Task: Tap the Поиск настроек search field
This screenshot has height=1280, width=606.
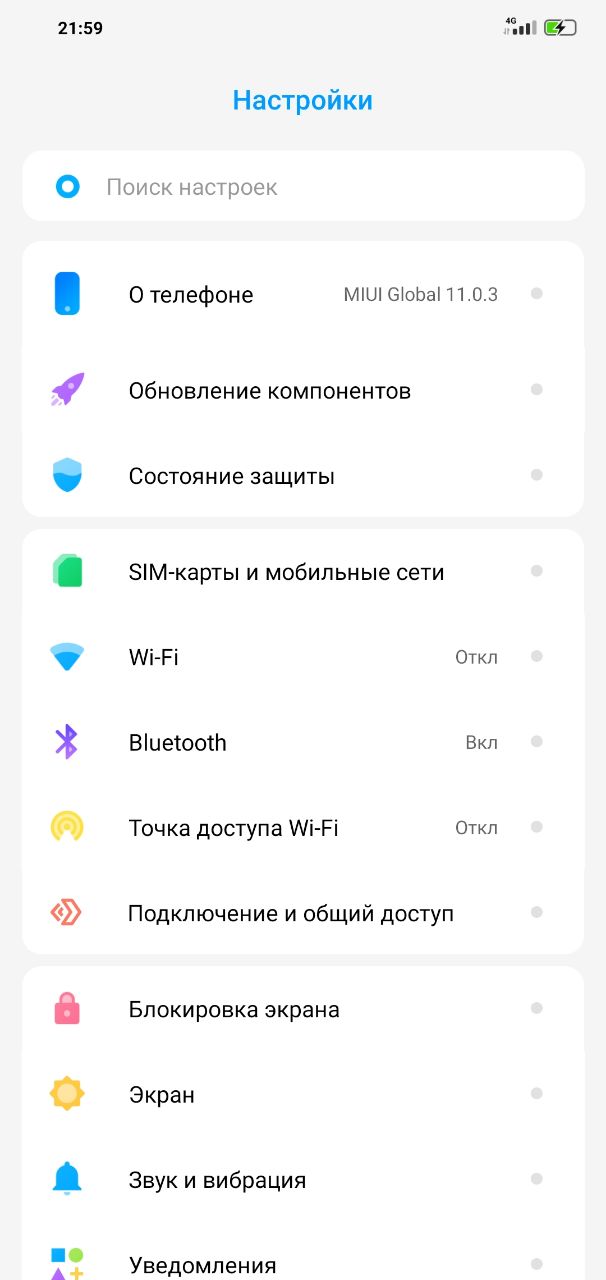Action: 303,186
